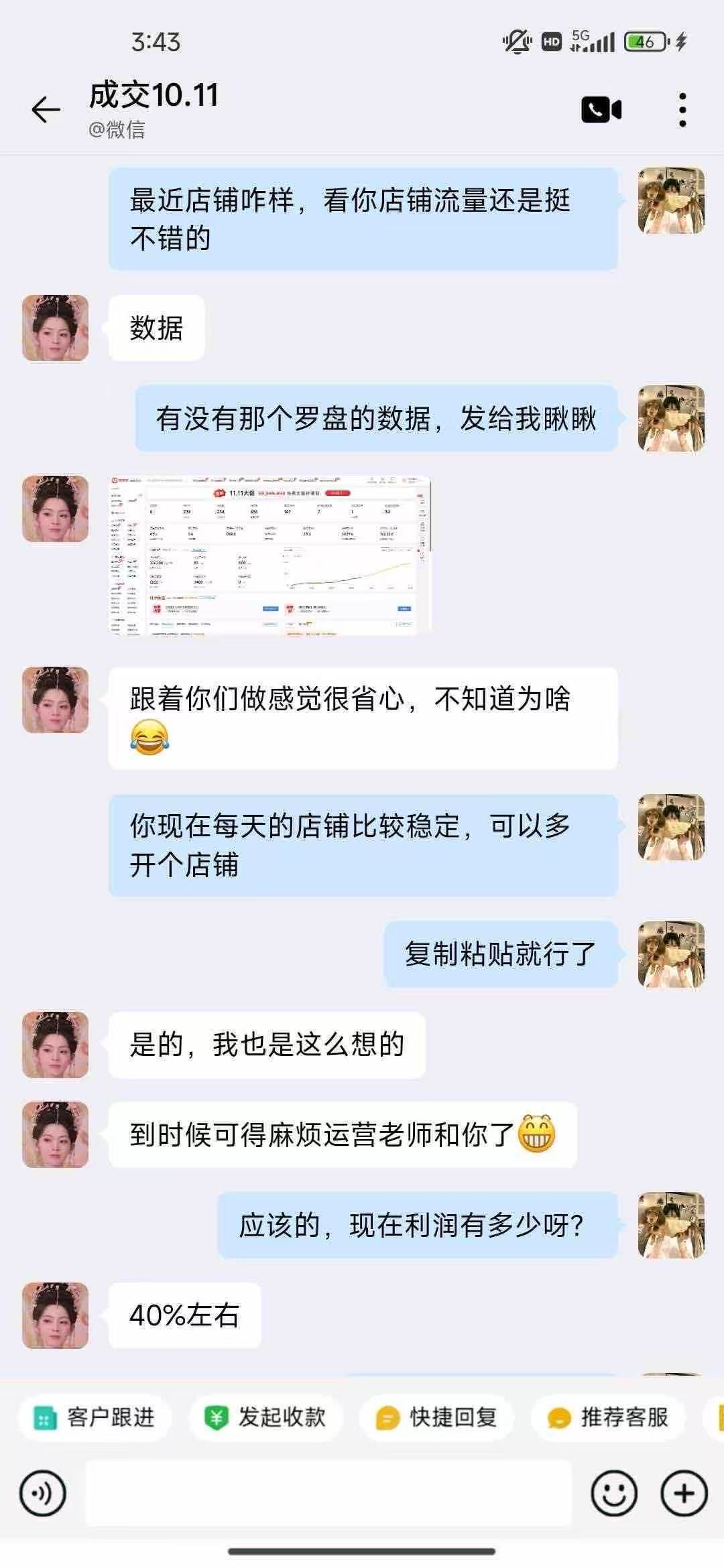Tap the HD indicator in the status bar
This screenshot has height=1568, width=724.
pyautogui.click(x=550, y=42)
